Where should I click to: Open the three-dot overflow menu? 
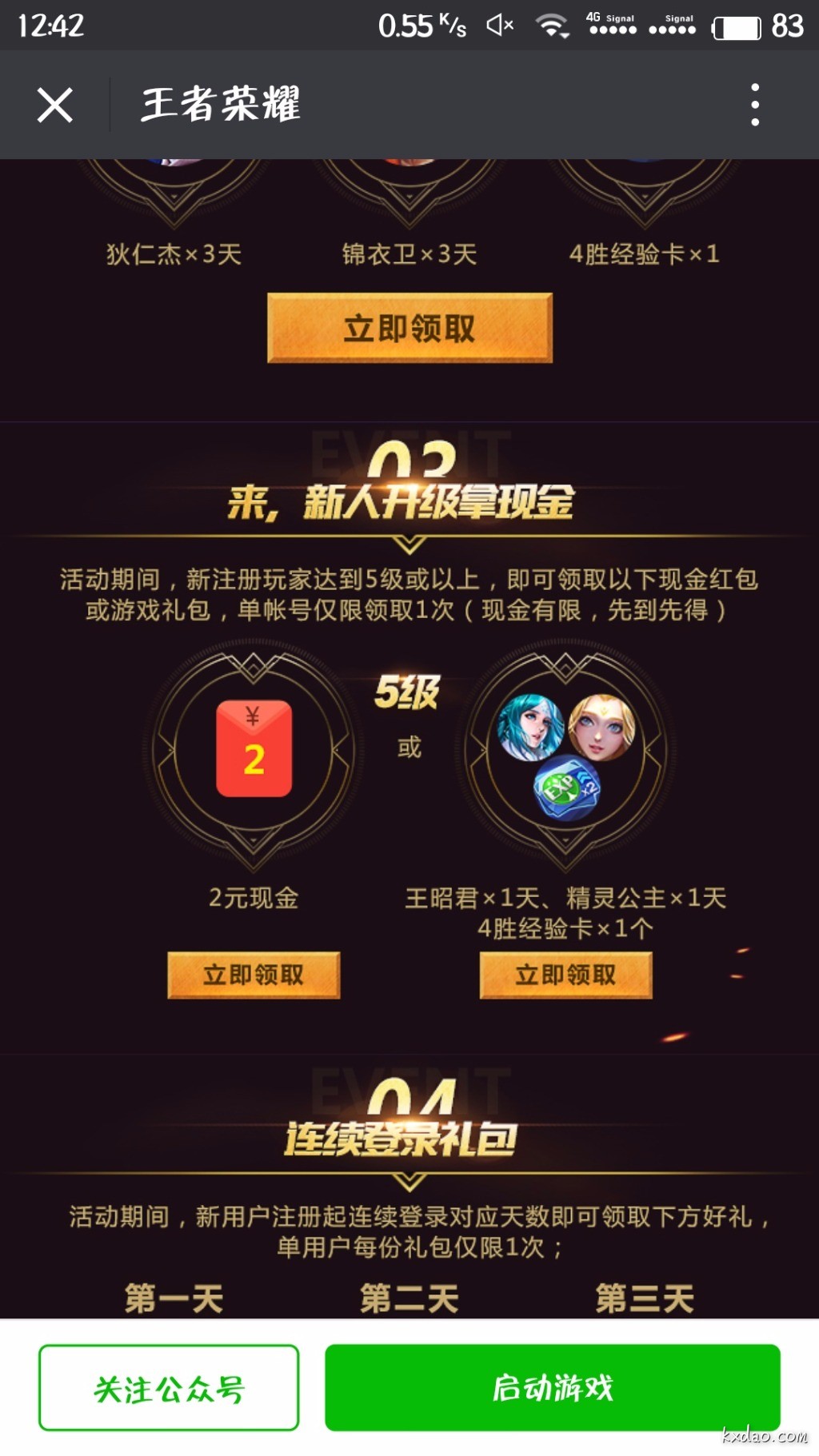pyautogui.click(x=754, y=105)
